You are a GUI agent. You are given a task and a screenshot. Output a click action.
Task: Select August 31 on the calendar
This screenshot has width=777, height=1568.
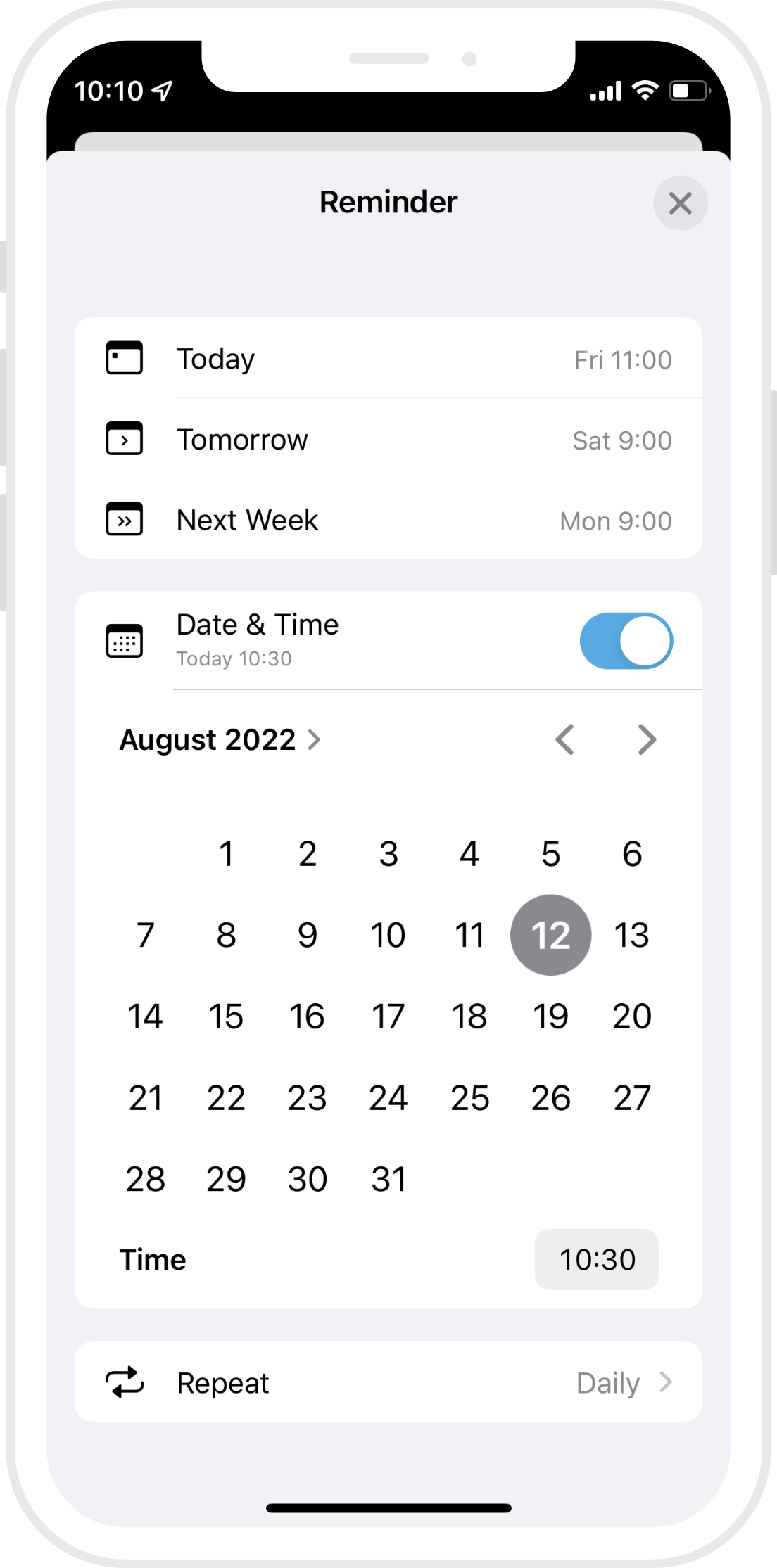388,1179
